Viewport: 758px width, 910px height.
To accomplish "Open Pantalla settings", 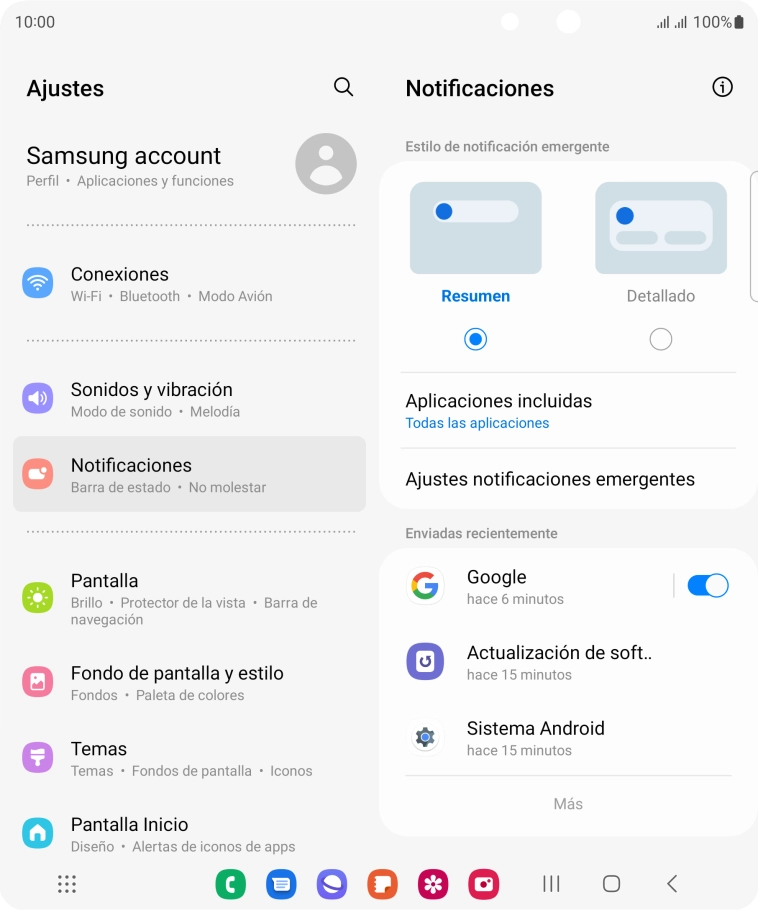I will pyautogui.click(x=190, y=598).
